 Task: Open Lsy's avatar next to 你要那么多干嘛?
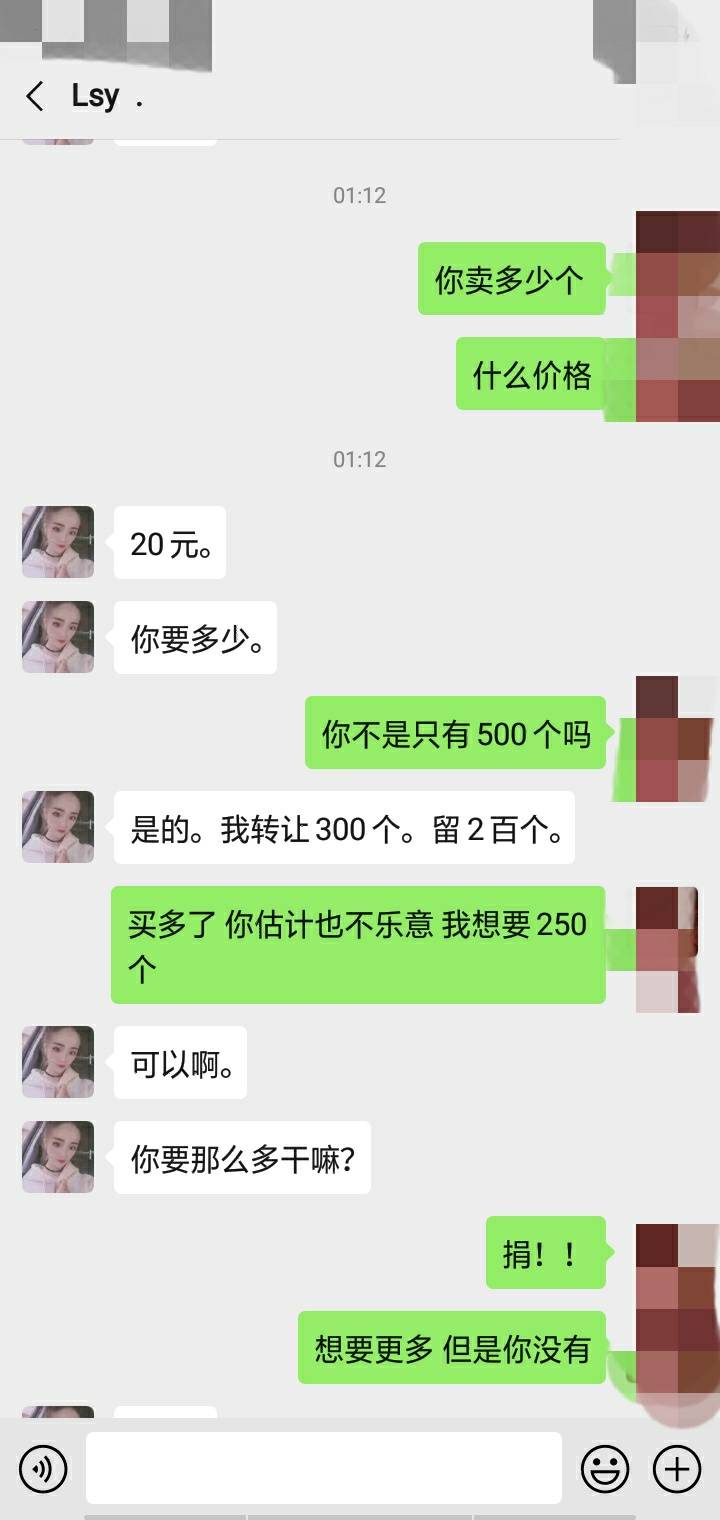click(58, 1157)
